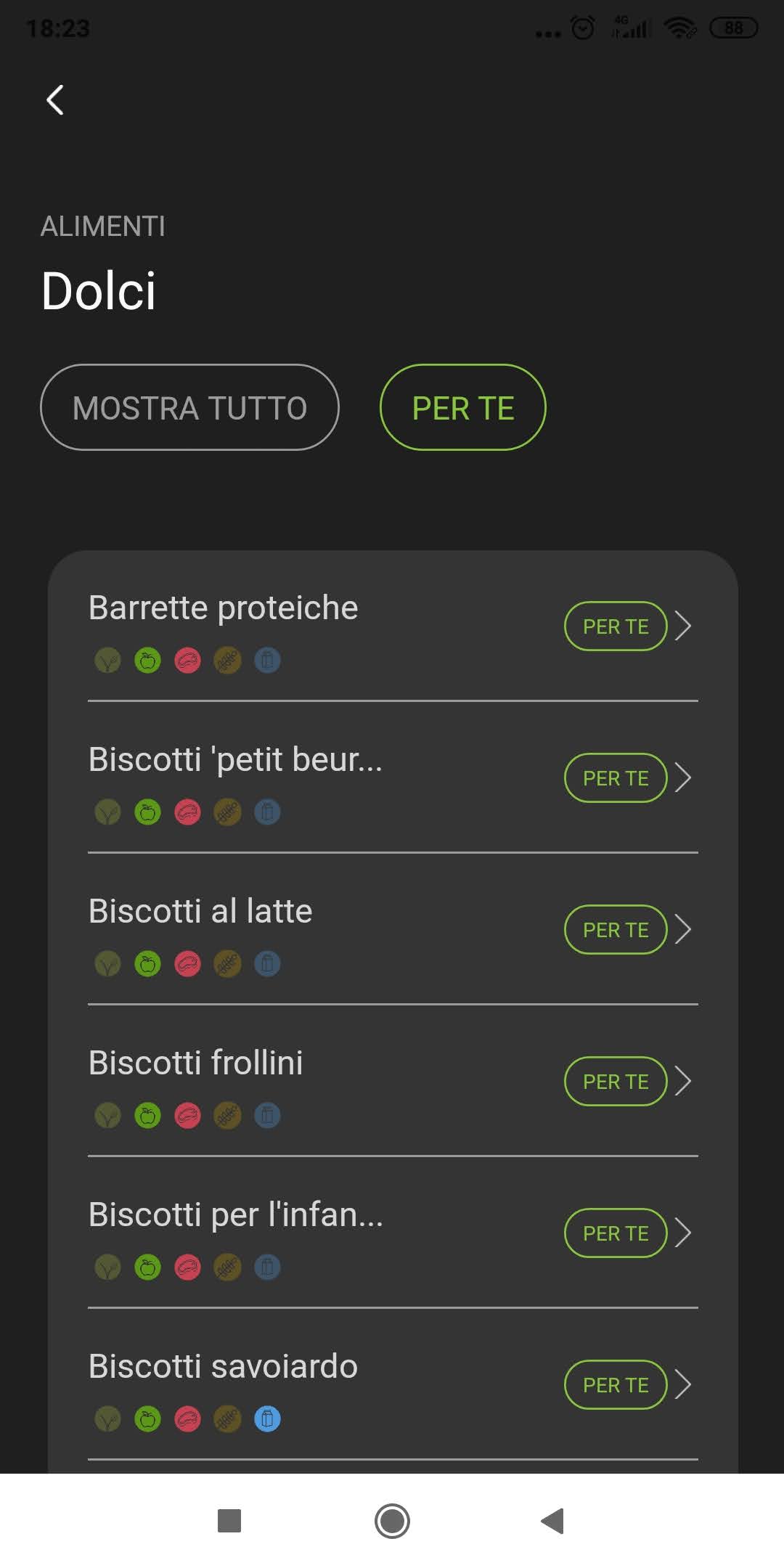Viewport: 784px width, 1568px height.
Task: Open Biscotti 'petit beur...
Action: click(393, 778)
